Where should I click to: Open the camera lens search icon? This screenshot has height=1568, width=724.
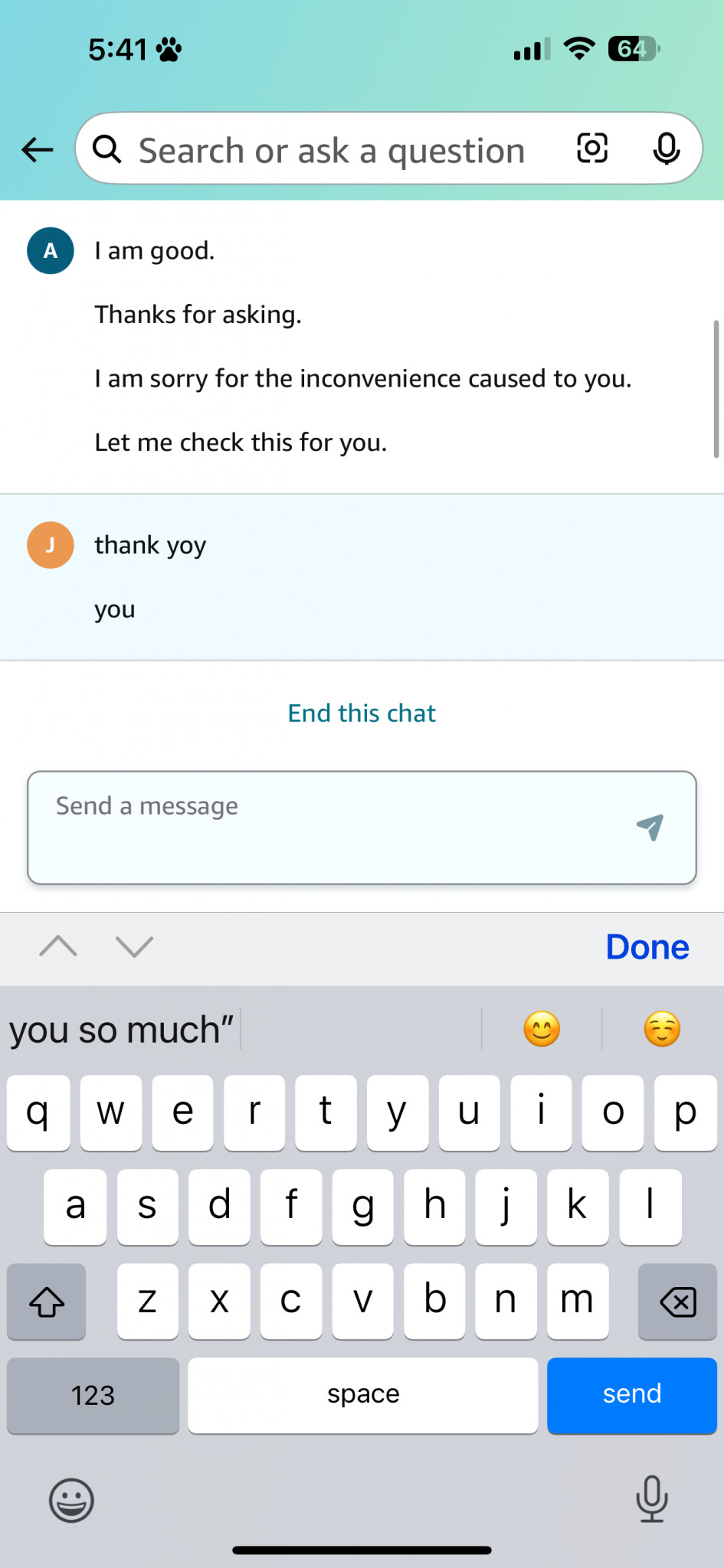click(x=591, y=149)
